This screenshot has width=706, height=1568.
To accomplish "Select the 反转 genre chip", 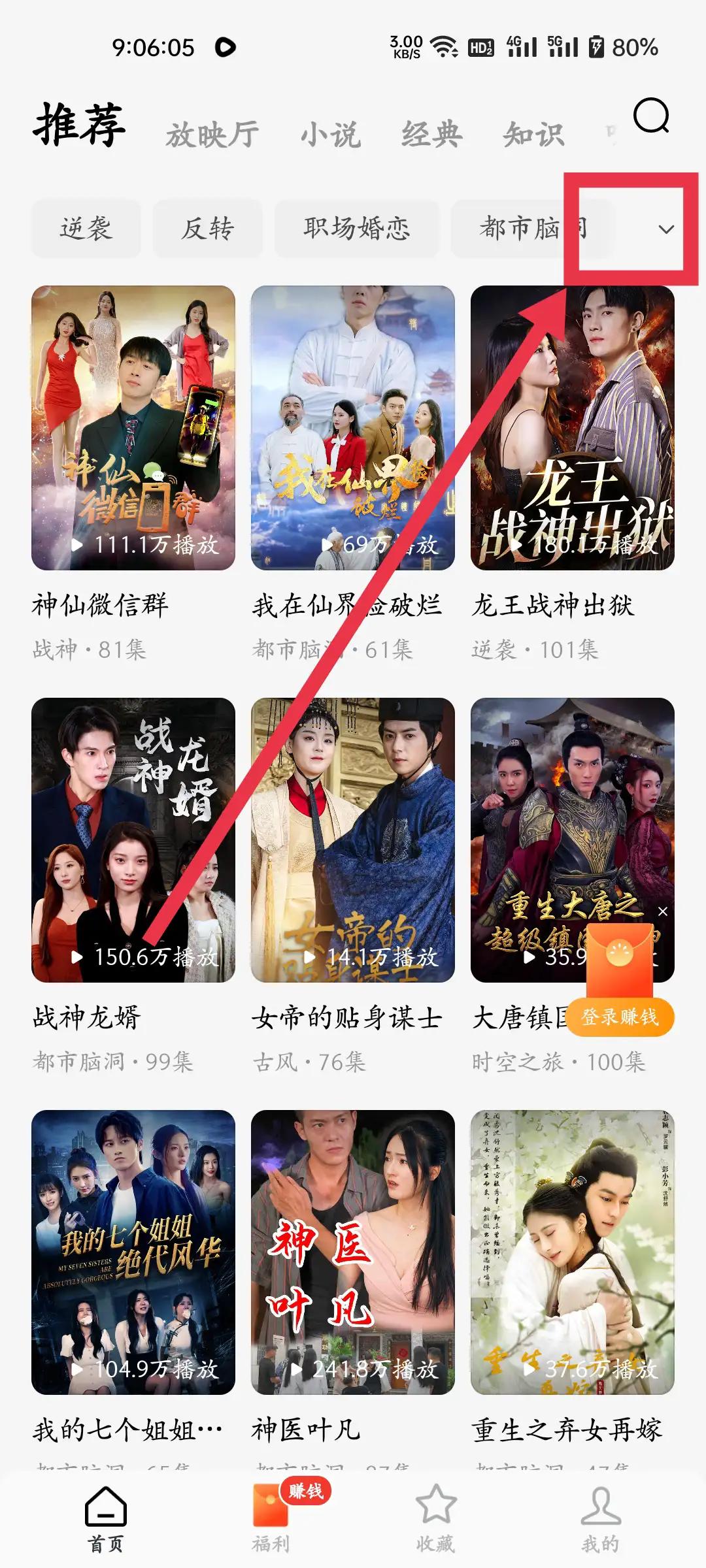I will (207, 229).
